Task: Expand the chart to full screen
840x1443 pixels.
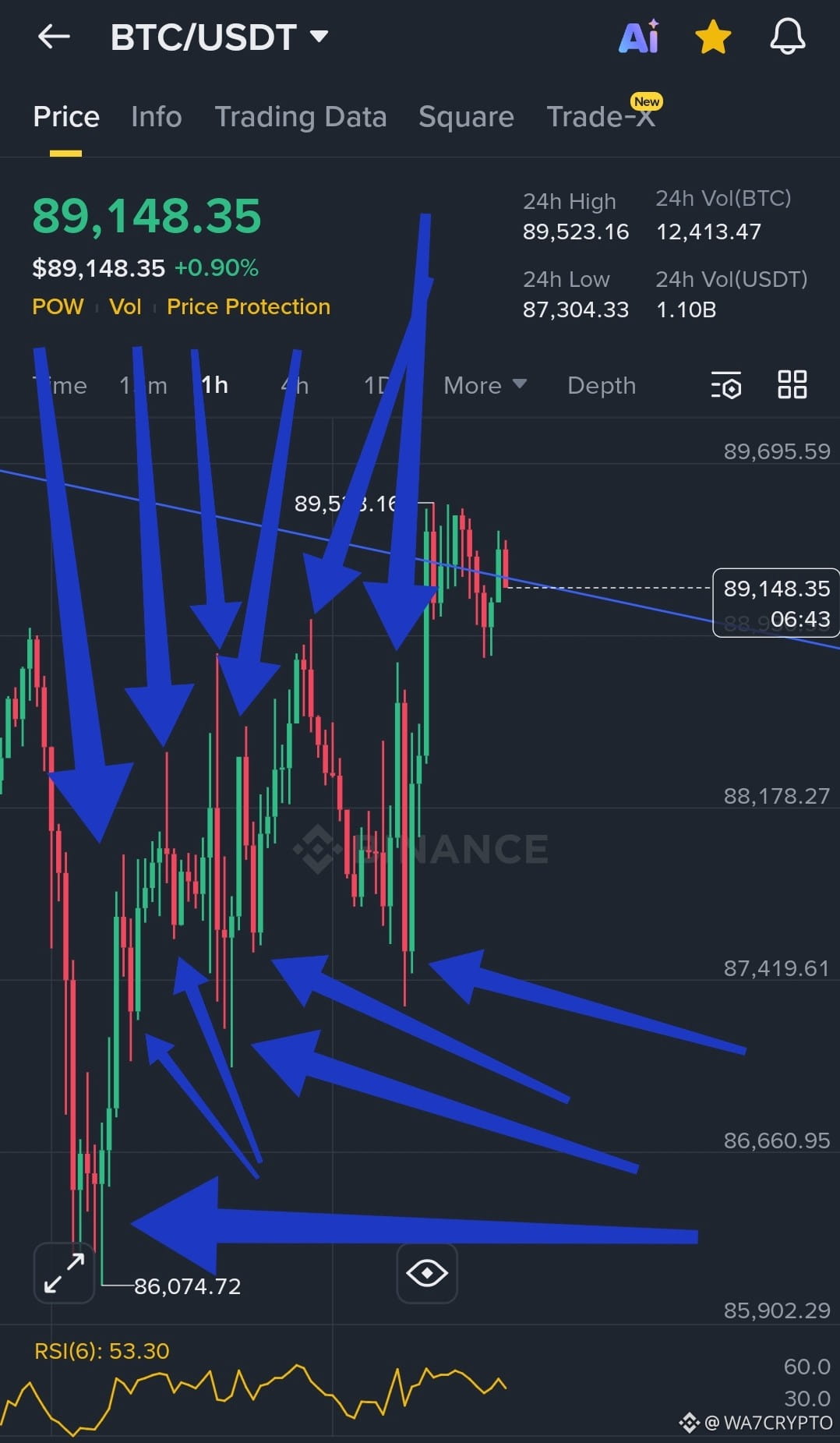Action: tap(64, 1273)
